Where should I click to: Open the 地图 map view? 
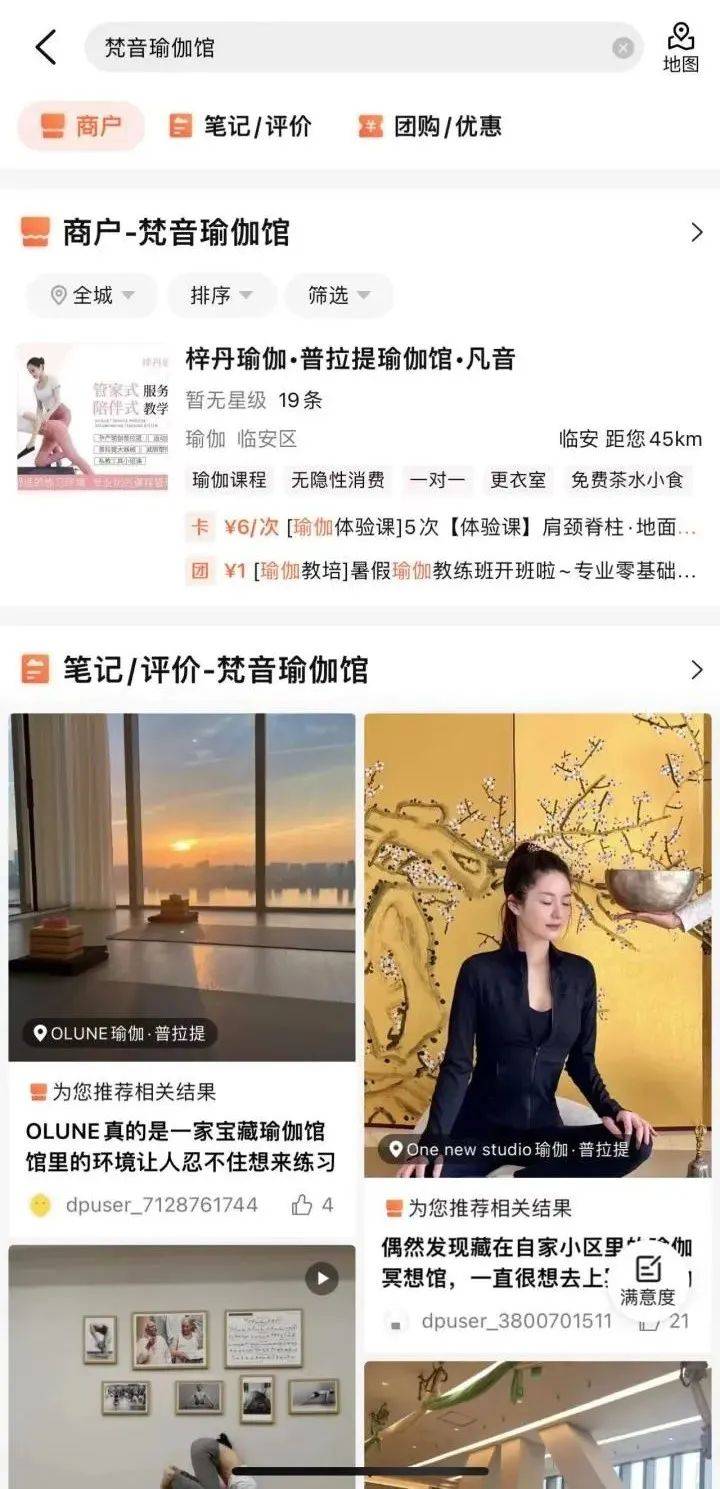(680, 47)
